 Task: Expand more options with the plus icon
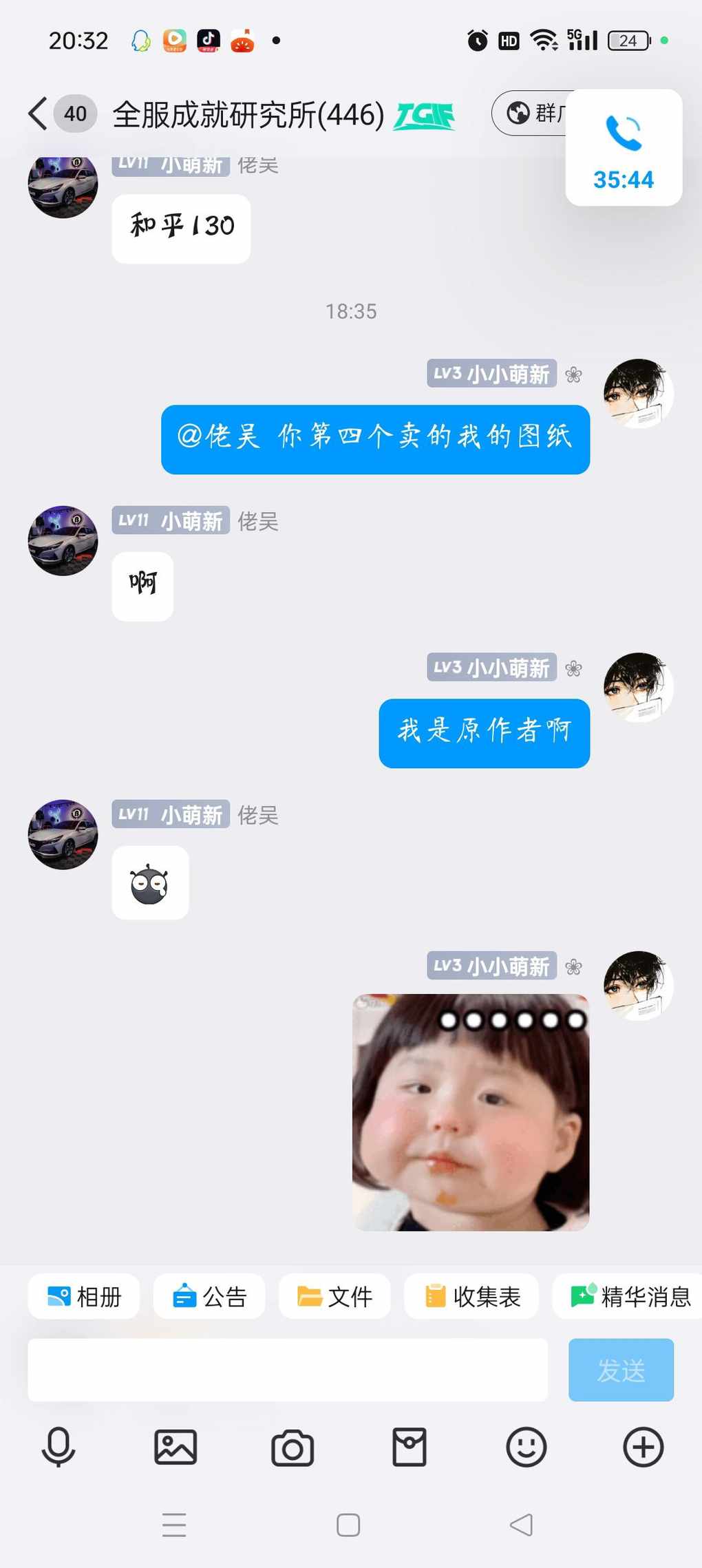point(643,1447)
